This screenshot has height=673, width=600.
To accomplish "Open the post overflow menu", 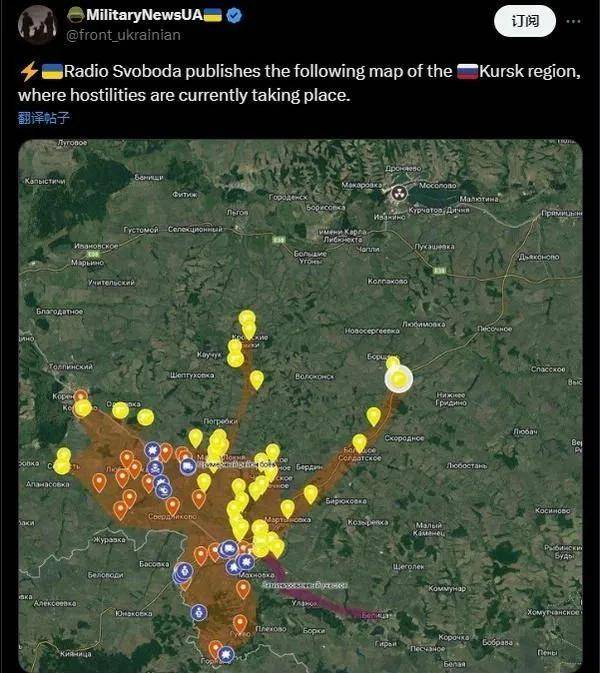I will pos(574,20).
